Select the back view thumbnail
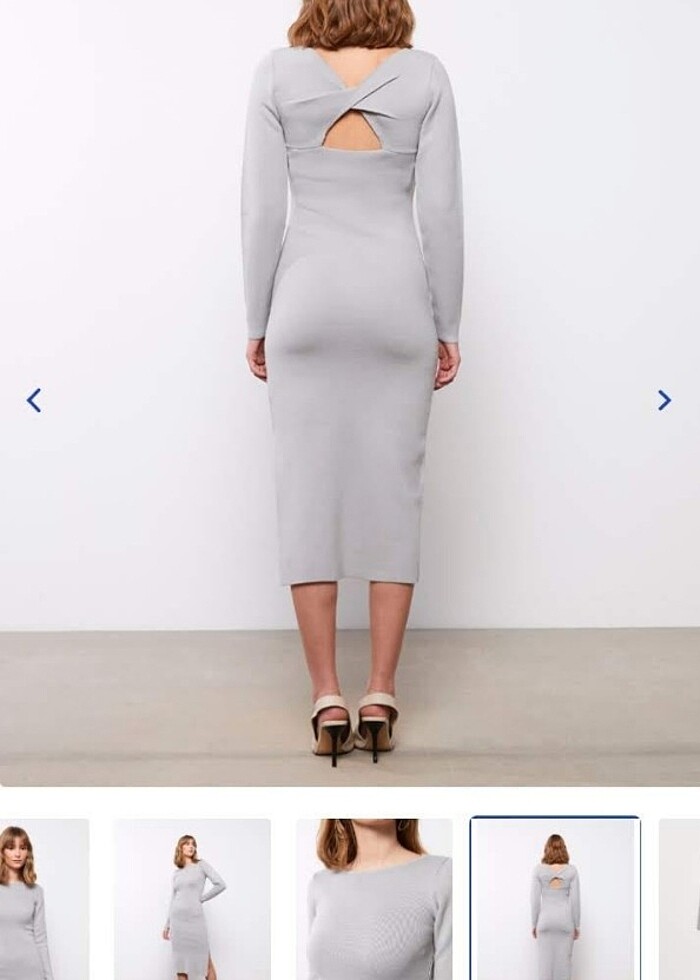 pyautogui.click(x=555, y=898)
